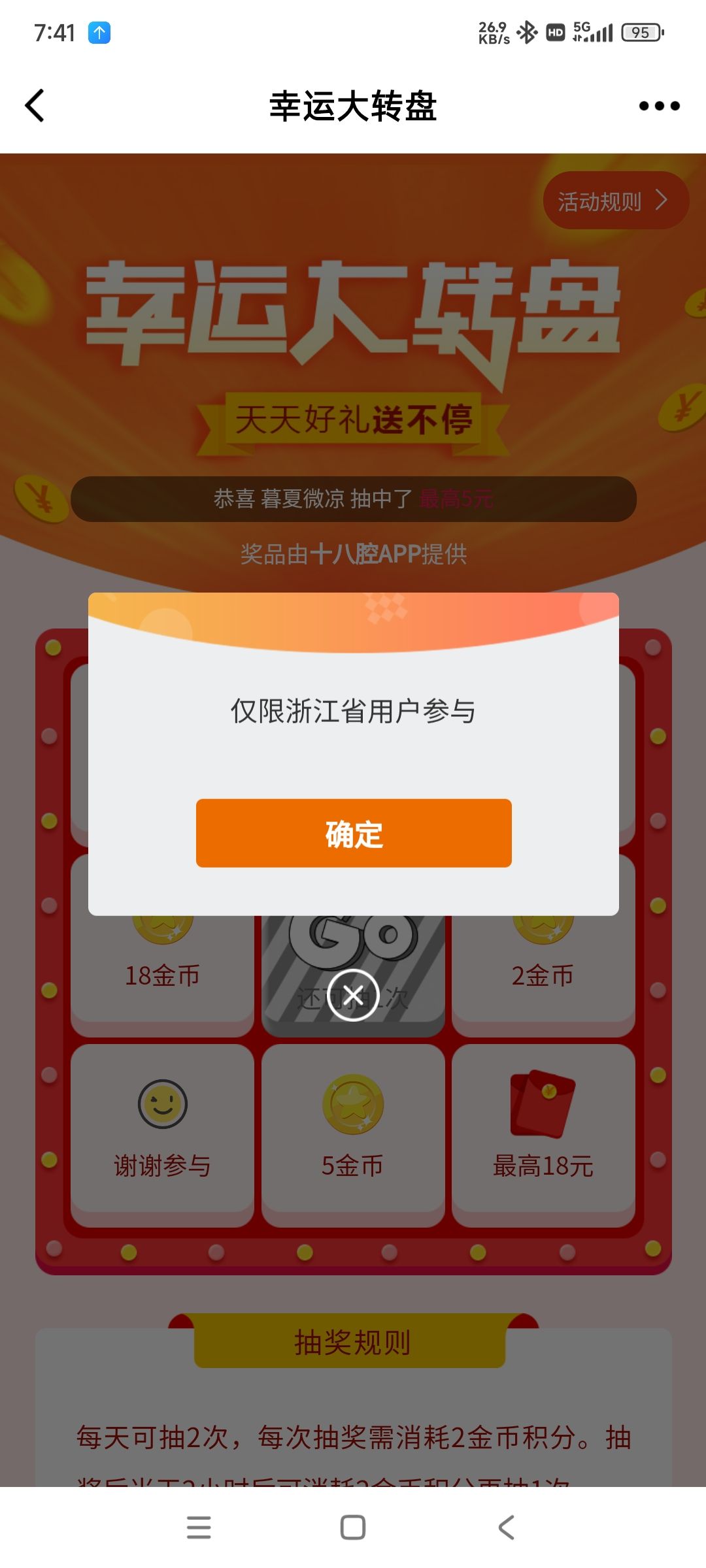Confirm the dialog with 确定

(354, 834)
